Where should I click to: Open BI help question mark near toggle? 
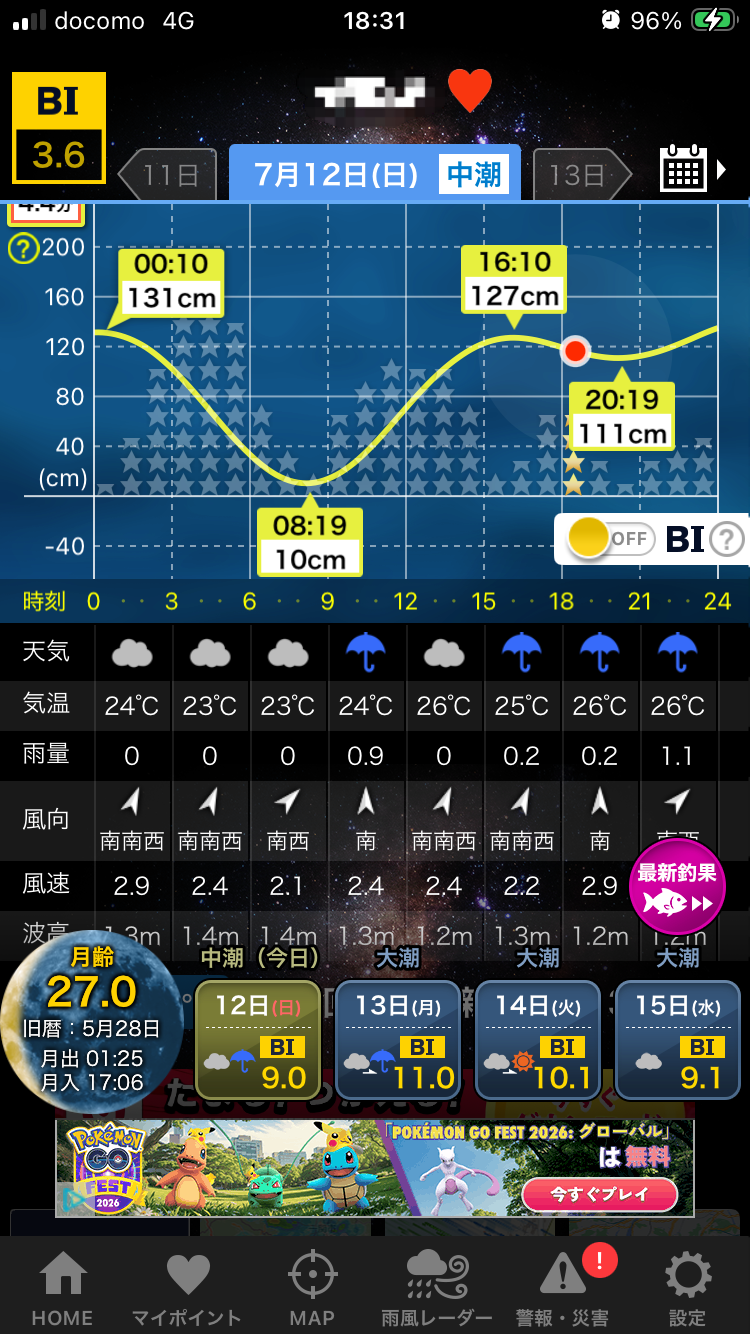pyautogui.click(x=727, y=540)
